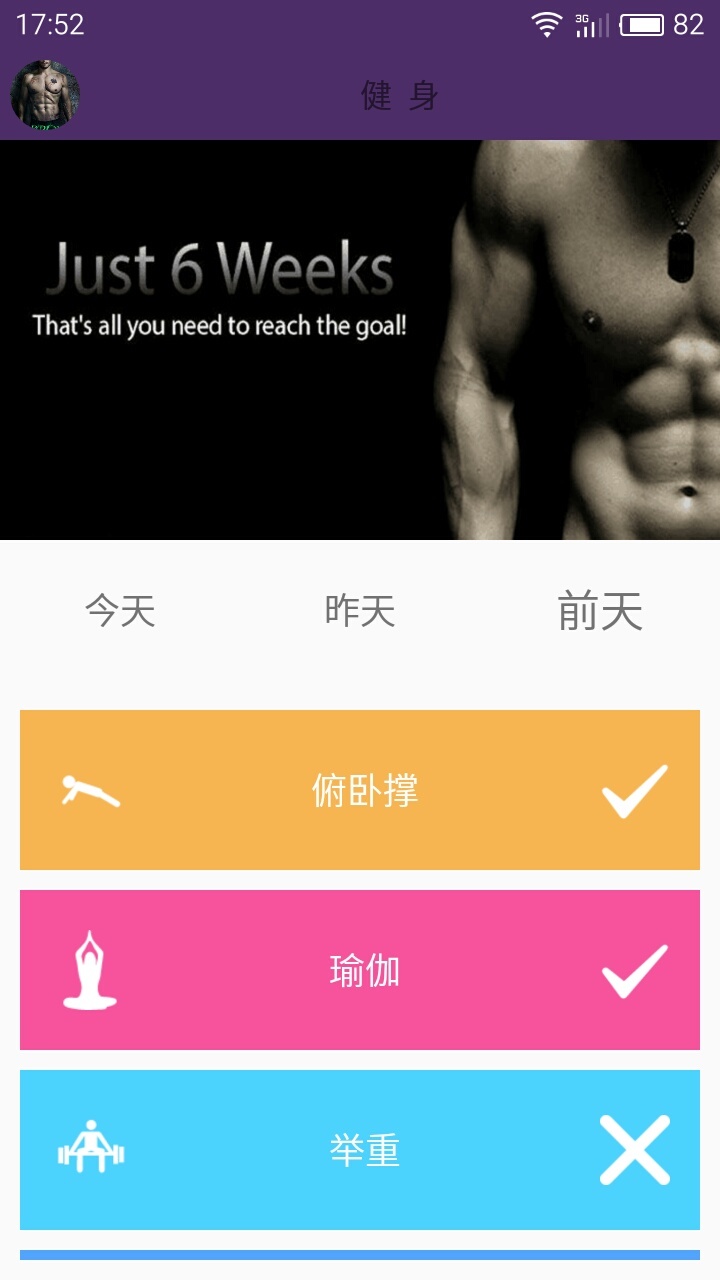Image resolution: width=720 pixels, height=1280 pixels.
Task: Open the profile avatar in top bar
Action: click(x=45, y=96)
